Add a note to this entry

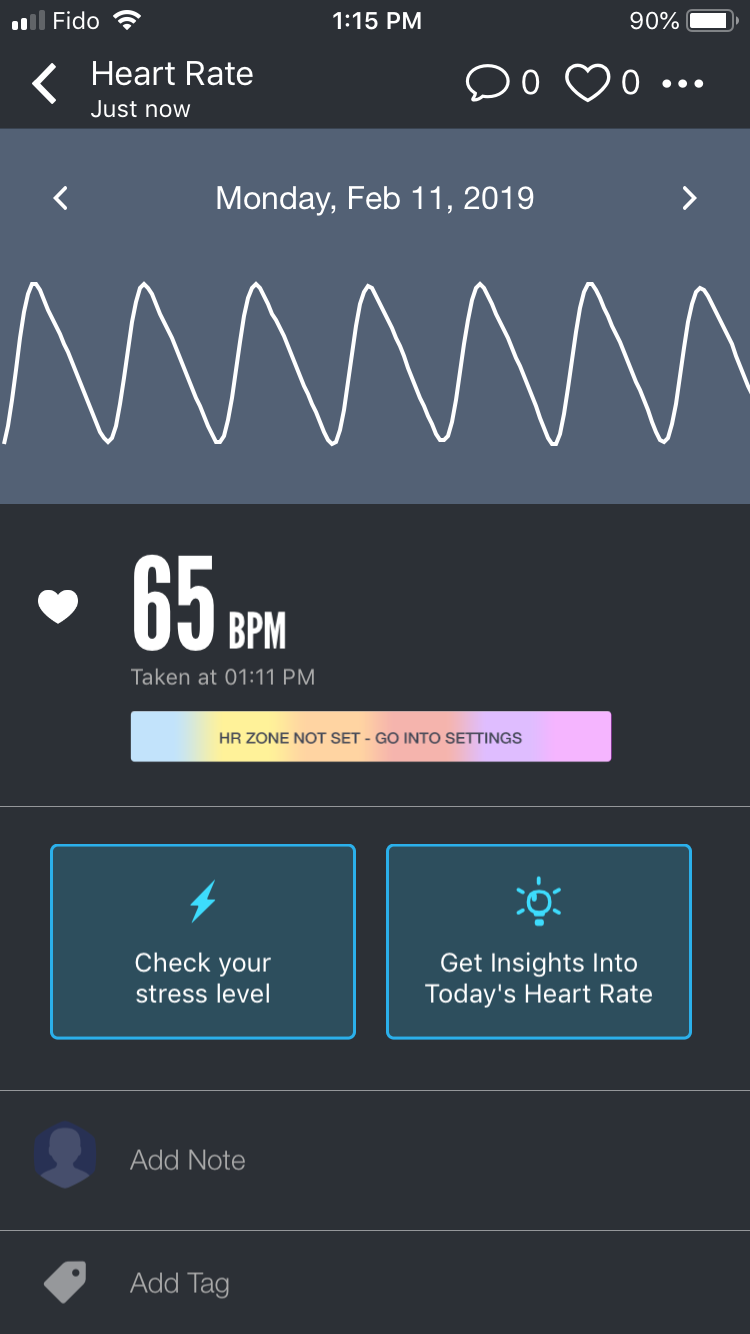click(188, 1160)
